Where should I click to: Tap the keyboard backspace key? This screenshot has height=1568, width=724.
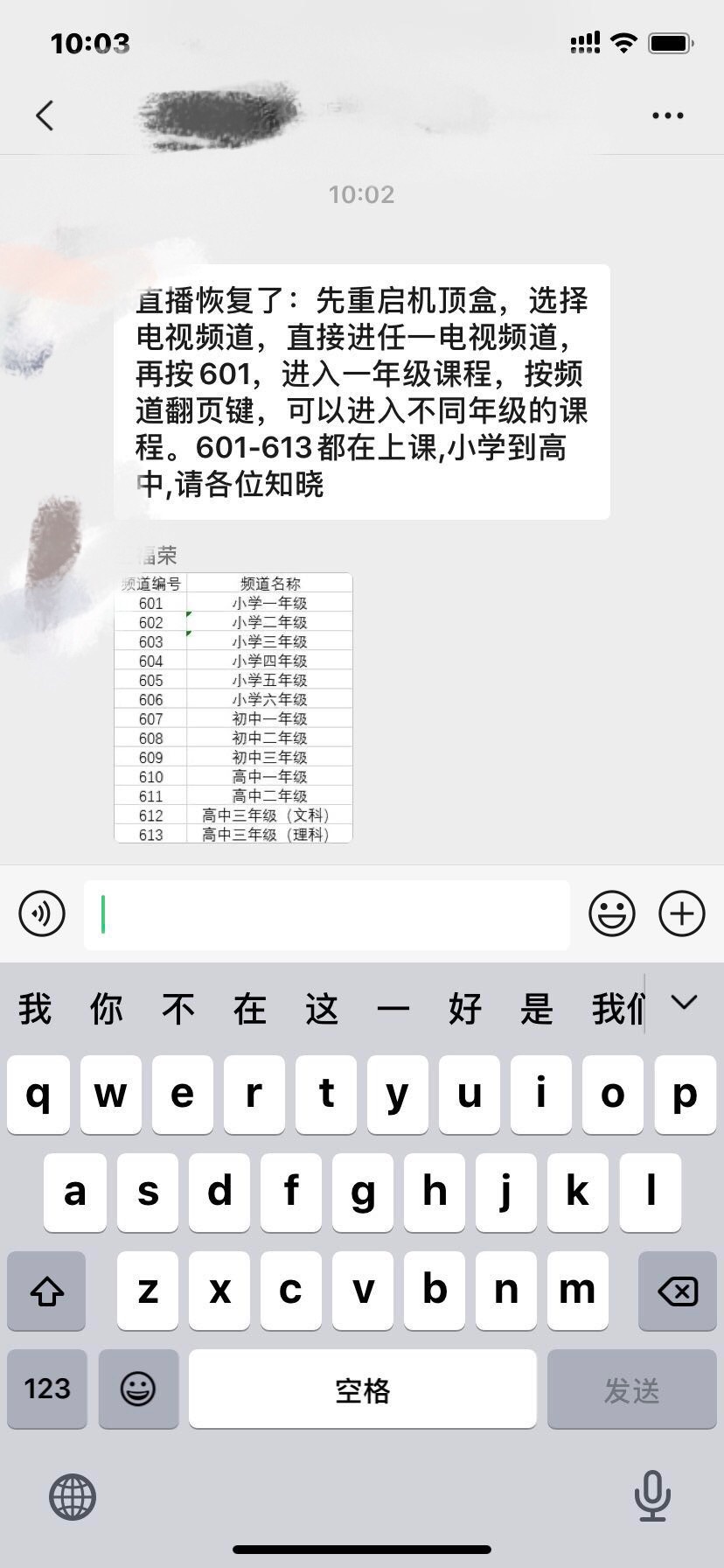[x=678, y=1291]
